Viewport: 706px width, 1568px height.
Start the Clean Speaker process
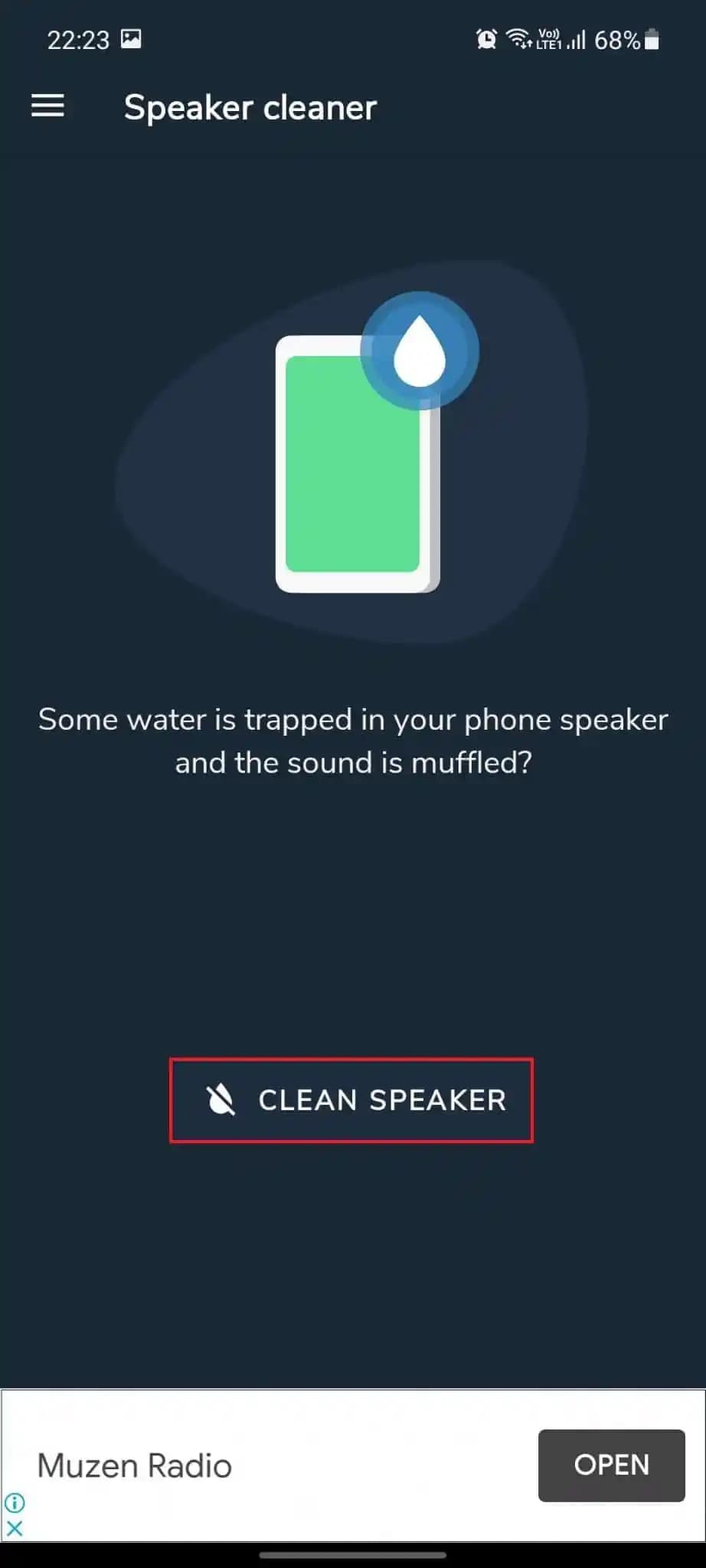(x=351, y=1100)
